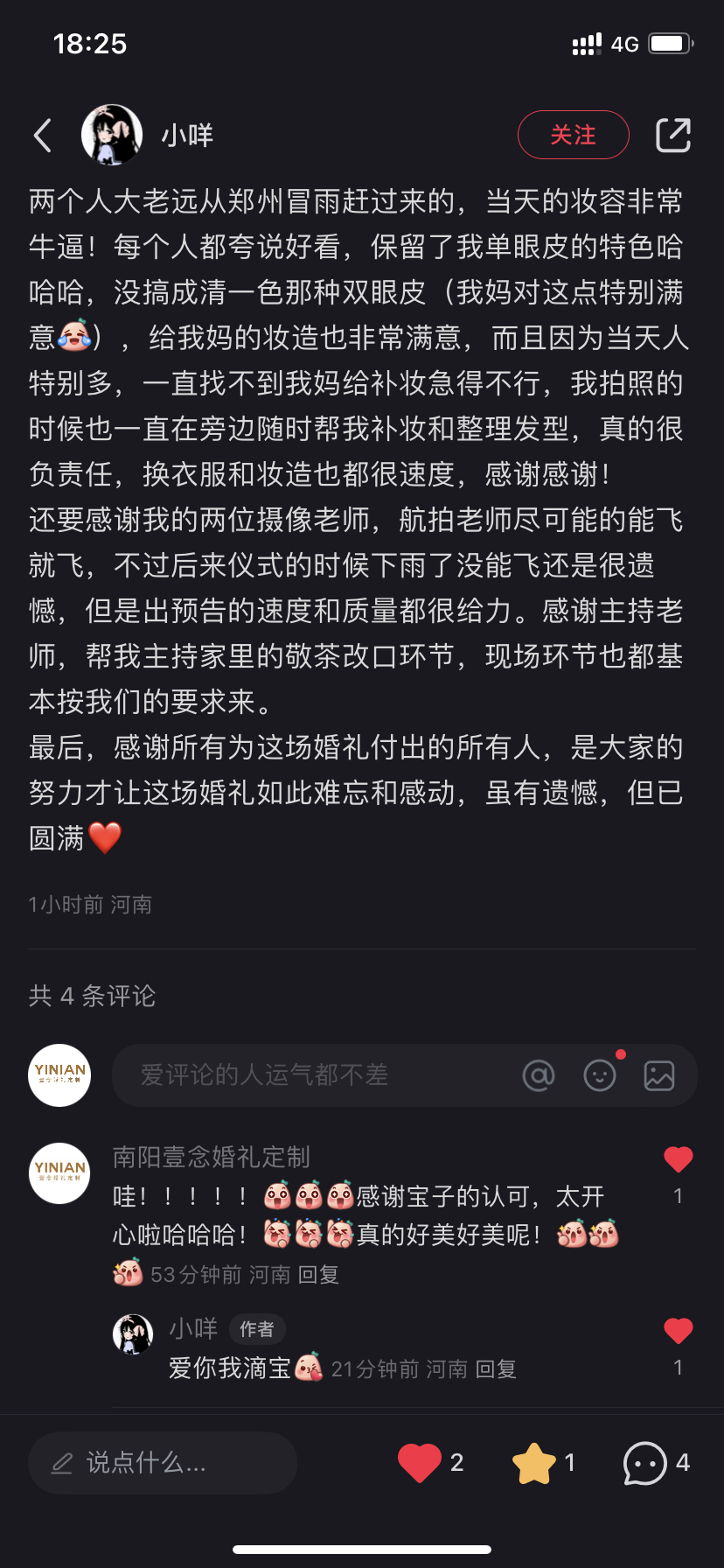Open the emoji picker in comment box
The image size is (724, 1568).
pyautogui.click(x=600, y=1075)
